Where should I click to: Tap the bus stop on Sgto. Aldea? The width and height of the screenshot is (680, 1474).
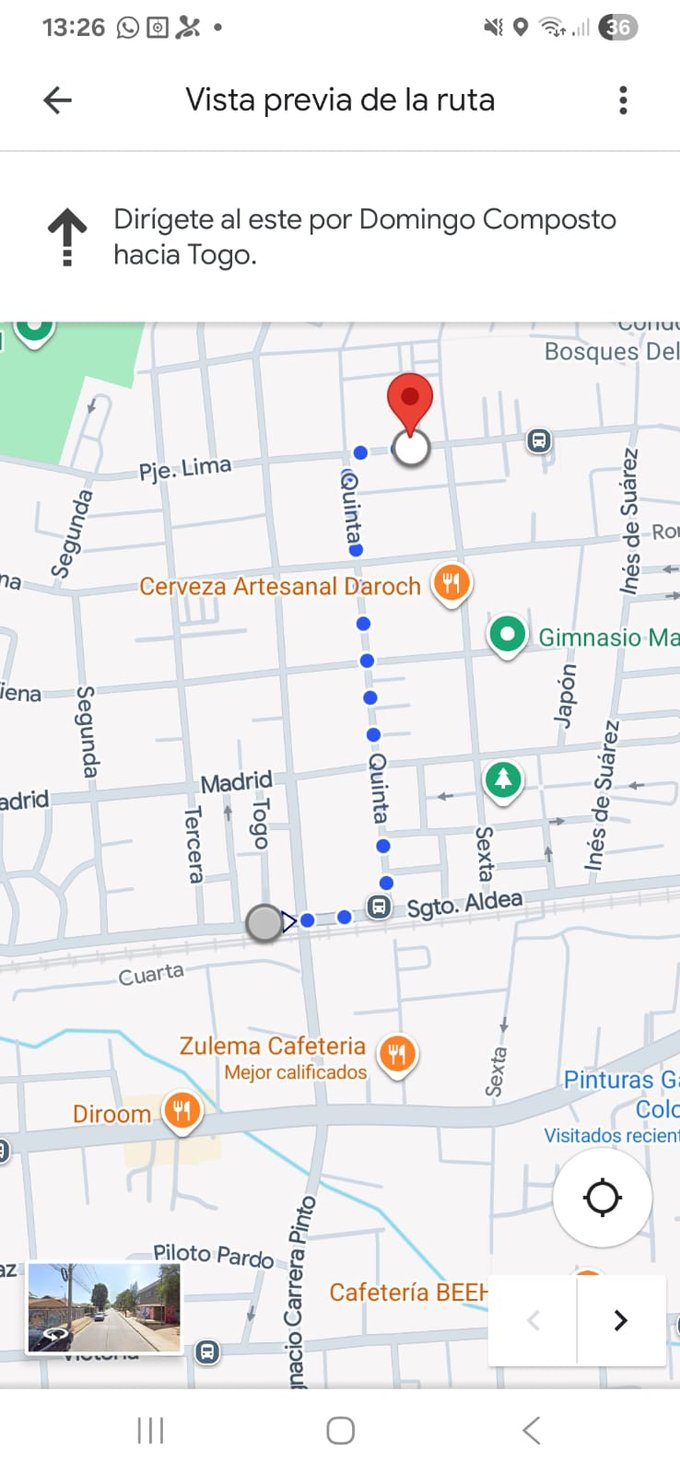point(378,908)
